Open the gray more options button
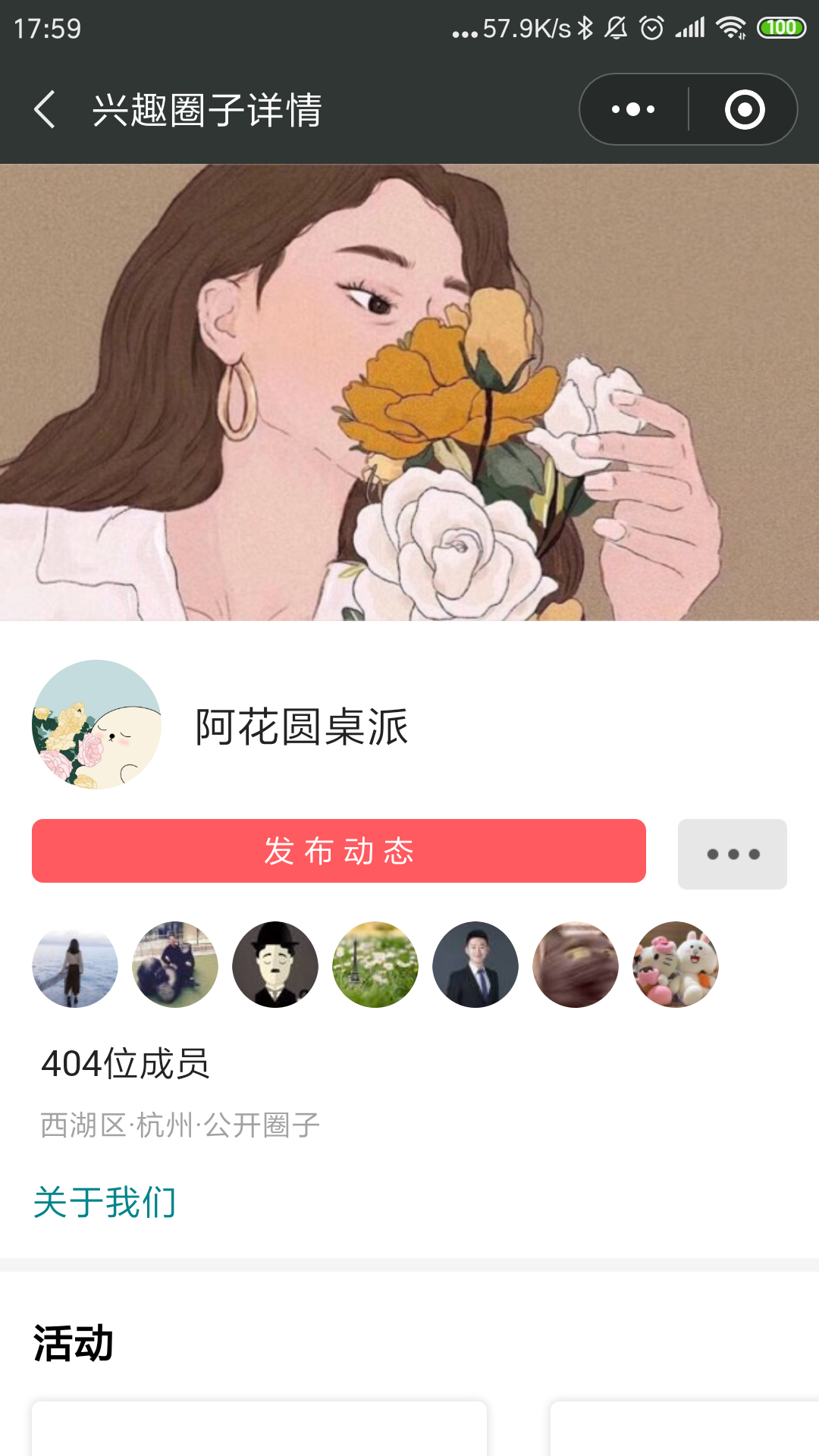This screenshot has width=819, height=1456. [732, 854]
